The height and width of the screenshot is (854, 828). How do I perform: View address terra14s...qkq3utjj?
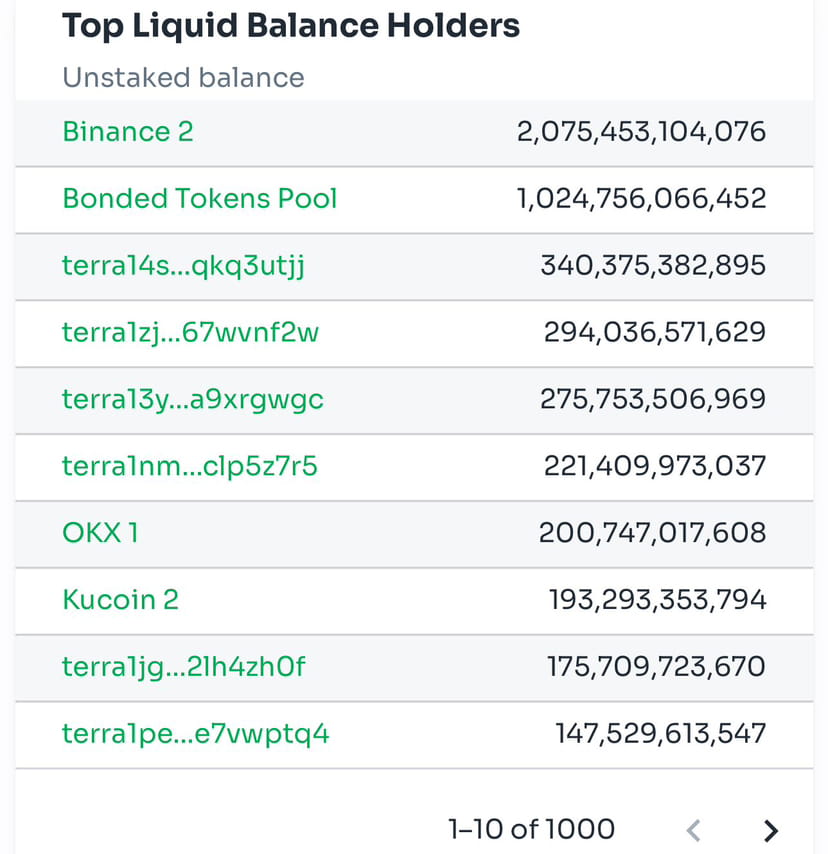click(x=181, y=266)
